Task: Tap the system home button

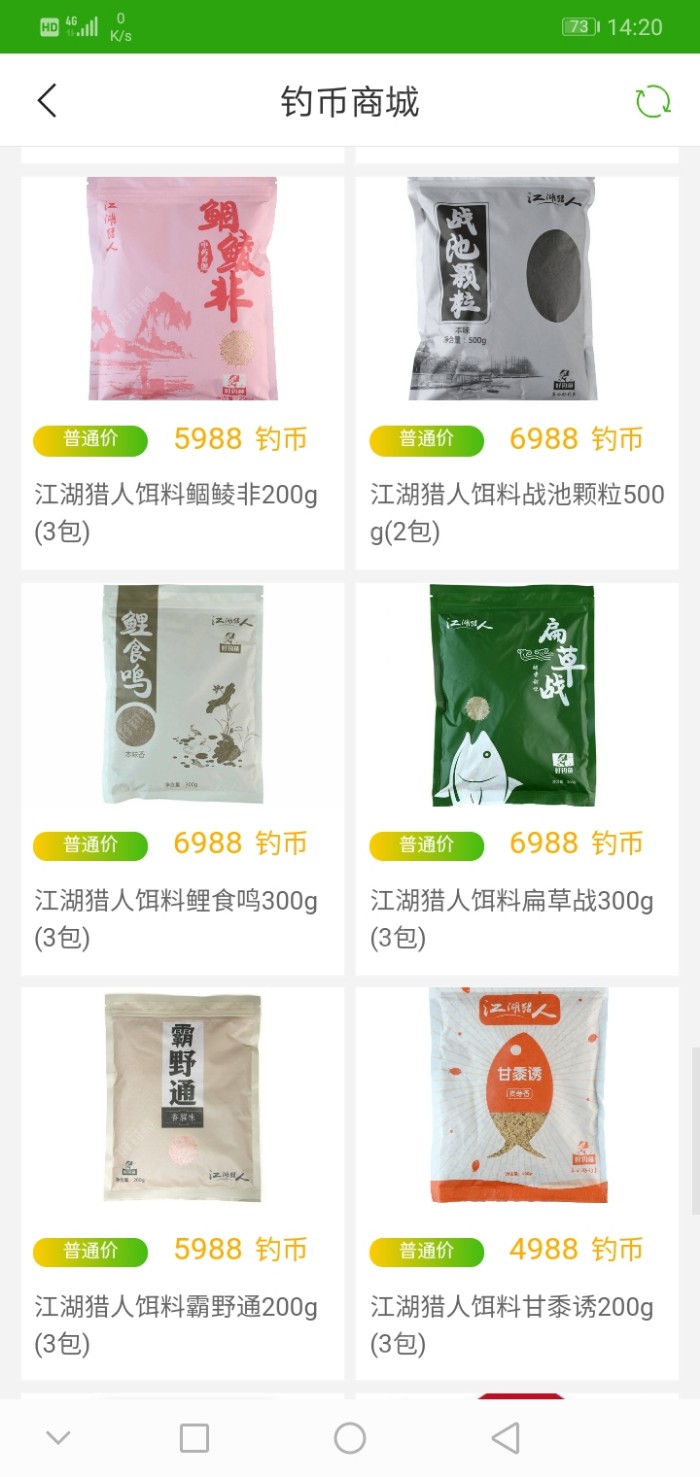Action: [x=350, y=1438]
